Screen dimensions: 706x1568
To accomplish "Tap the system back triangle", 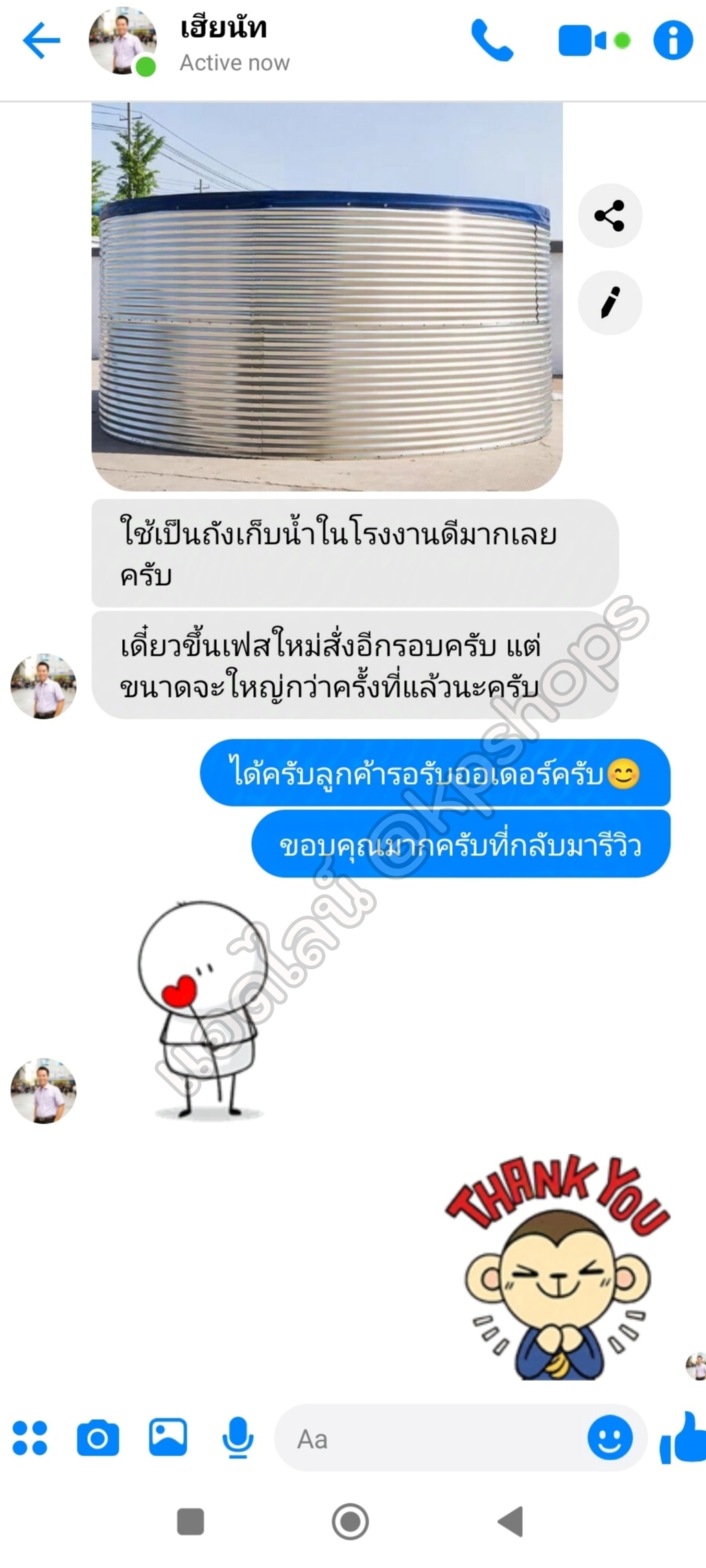I will 511,1521.
